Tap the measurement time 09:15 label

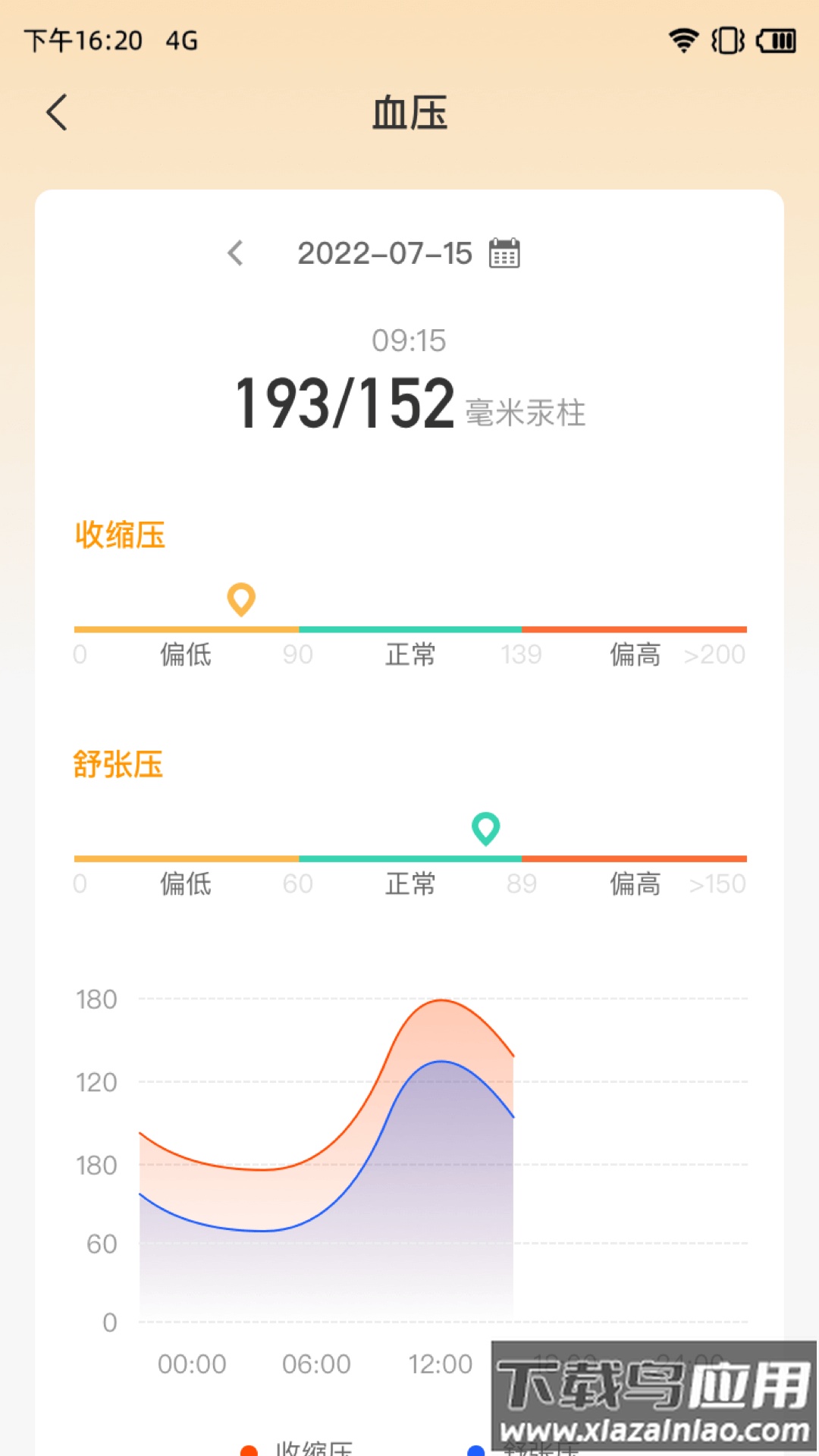pyautogui.click(x=408, y=340)
